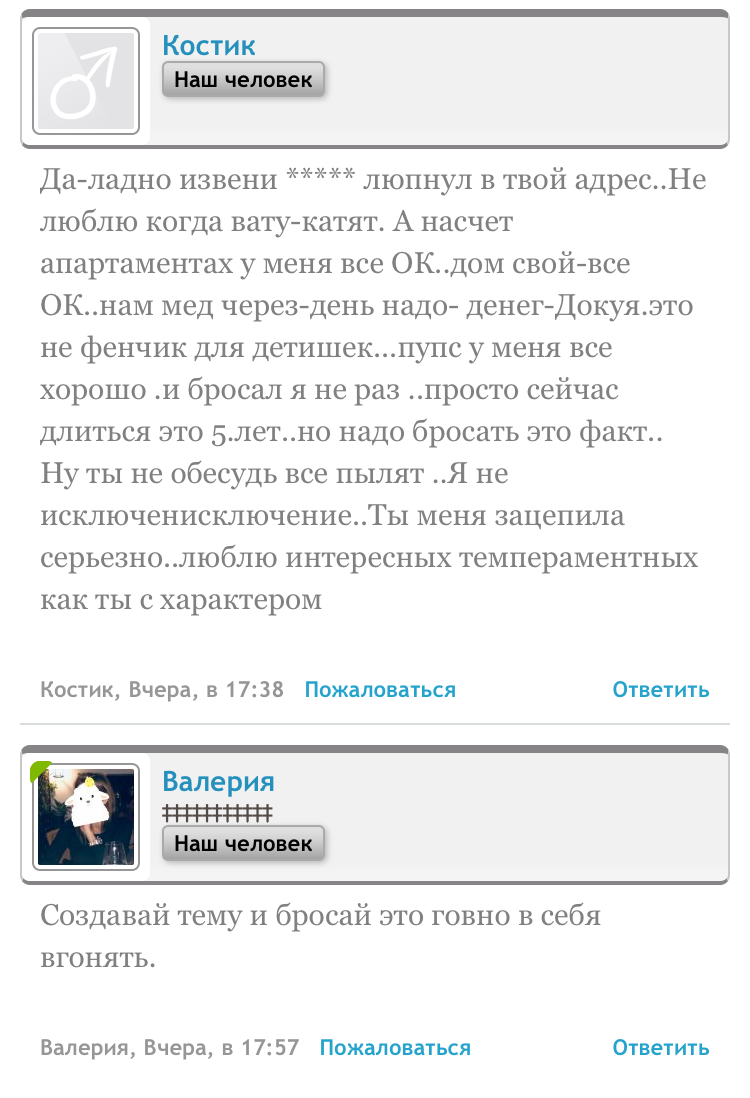Reply to Валерия's comment
750x1098 pixels.
click(x=660, y=1048)
